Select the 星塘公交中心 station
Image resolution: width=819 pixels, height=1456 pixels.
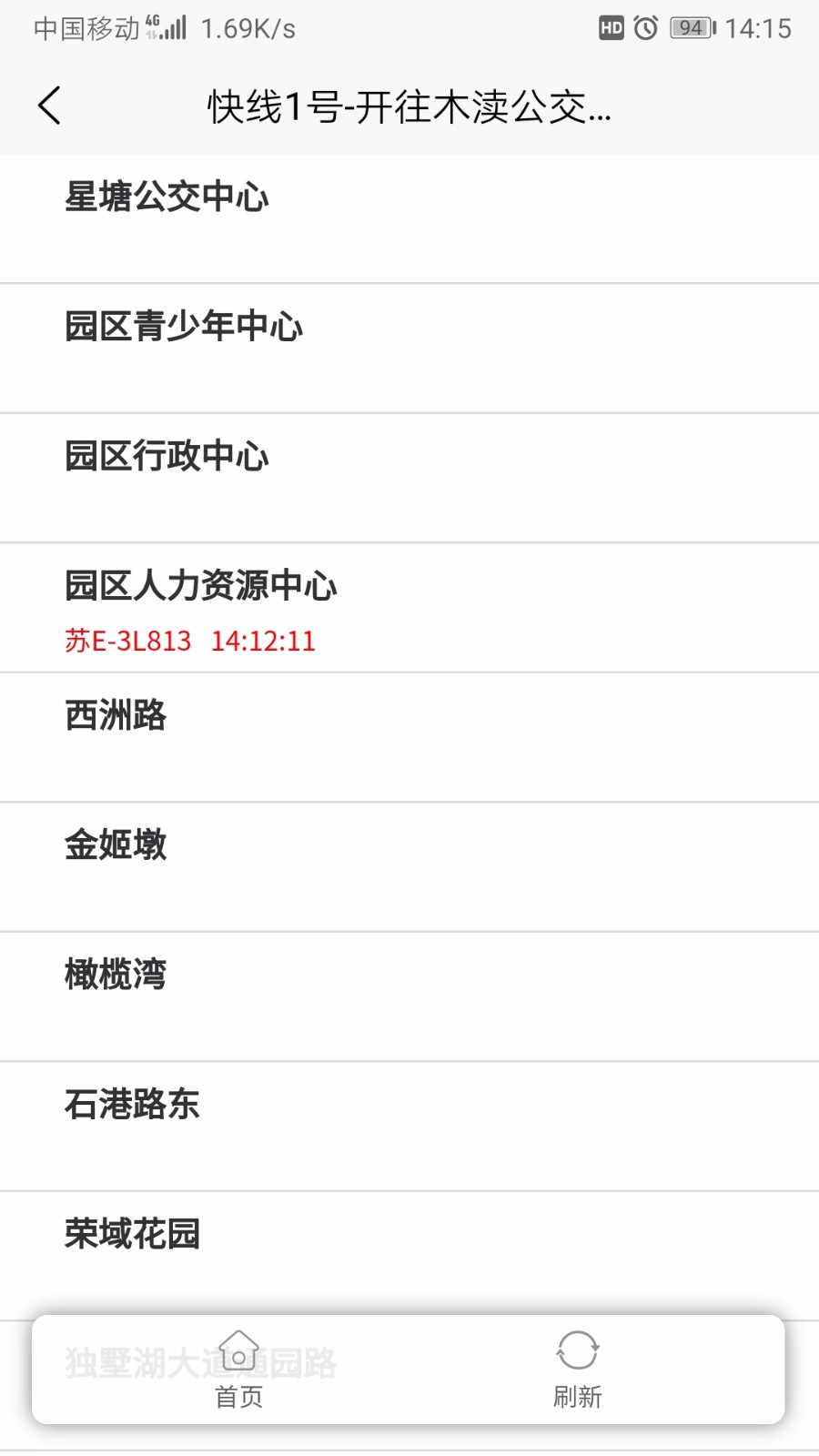168,196
